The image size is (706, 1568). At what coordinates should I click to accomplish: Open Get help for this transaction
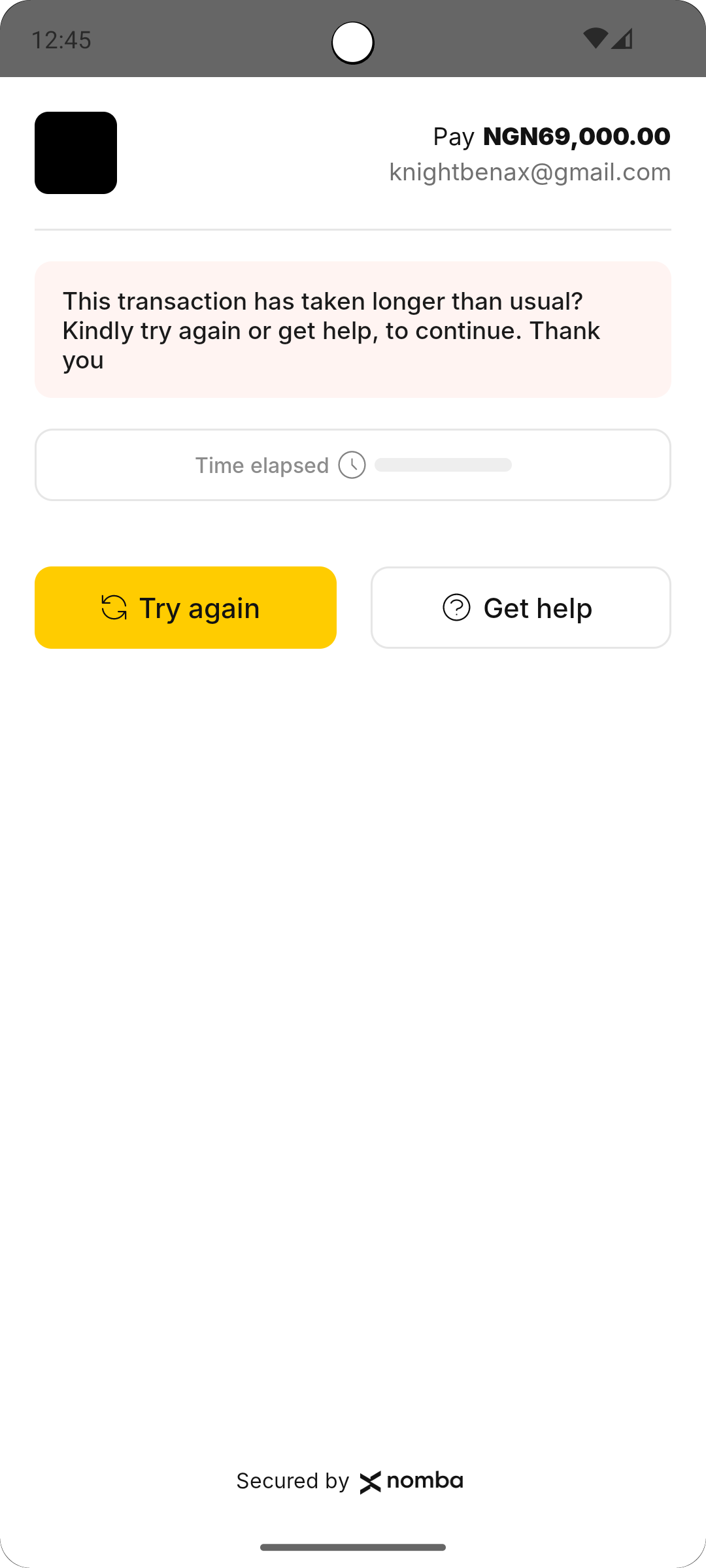520,608
